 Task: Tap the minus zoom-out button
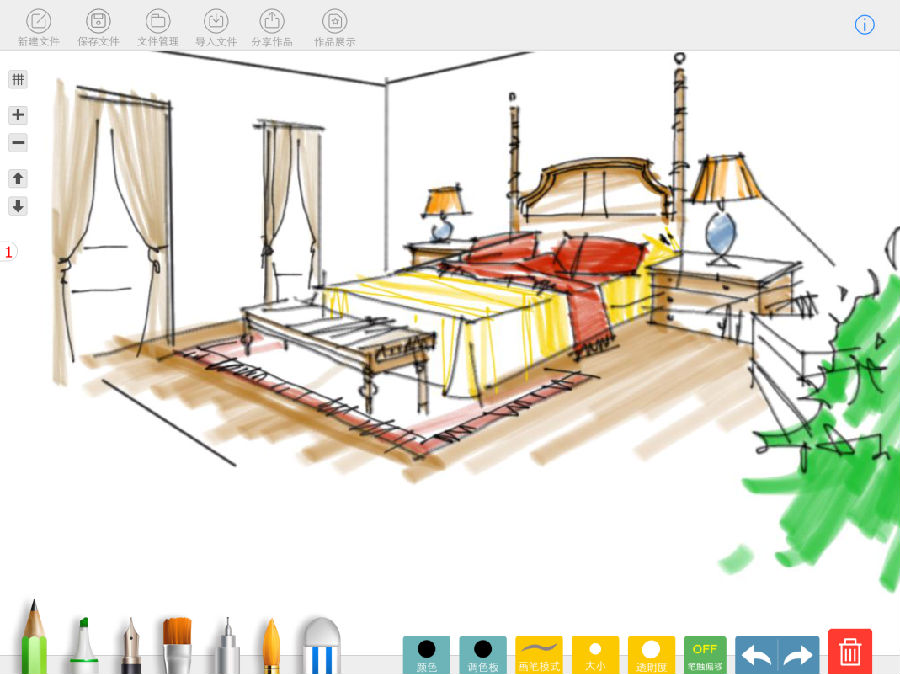tap(18, 143)
